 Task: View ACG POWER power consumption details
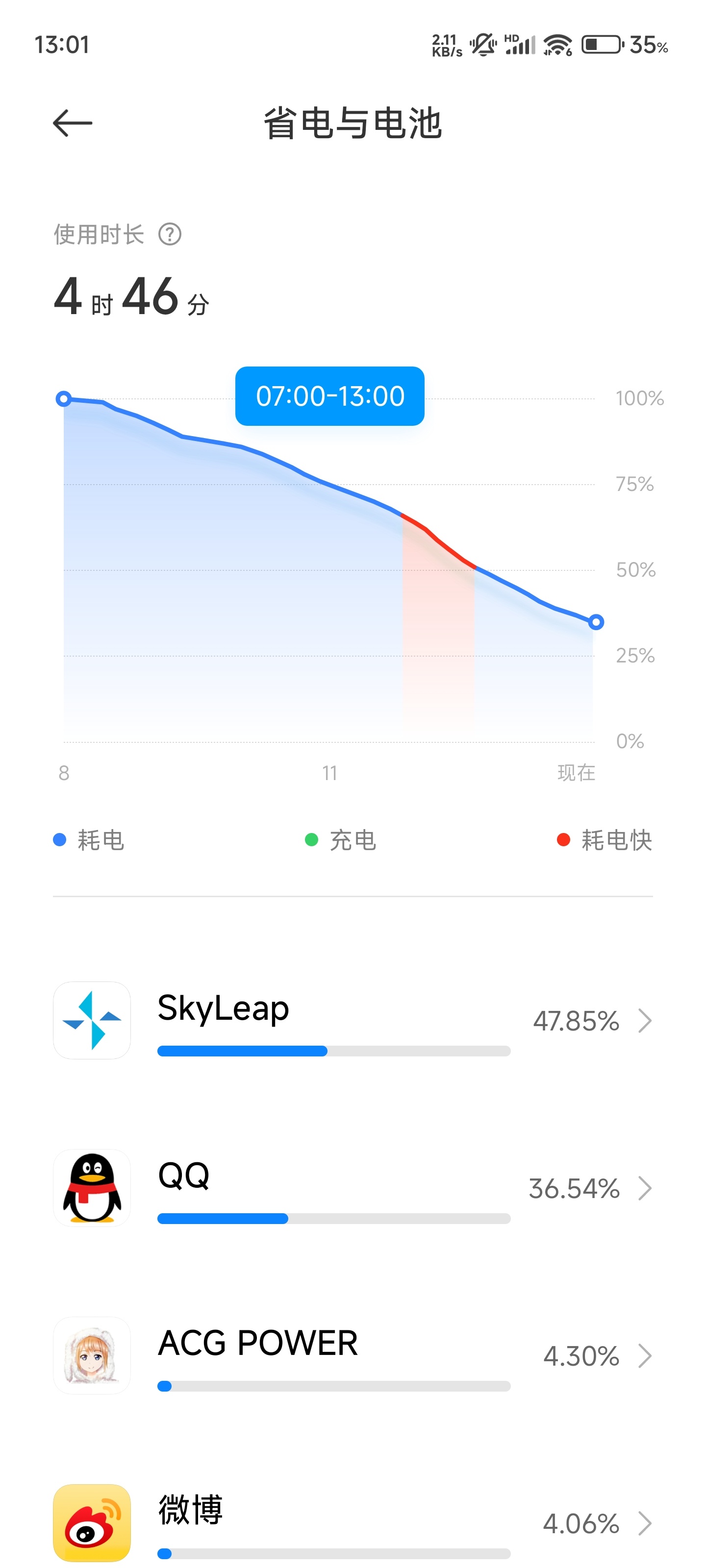pos(353,1355)
